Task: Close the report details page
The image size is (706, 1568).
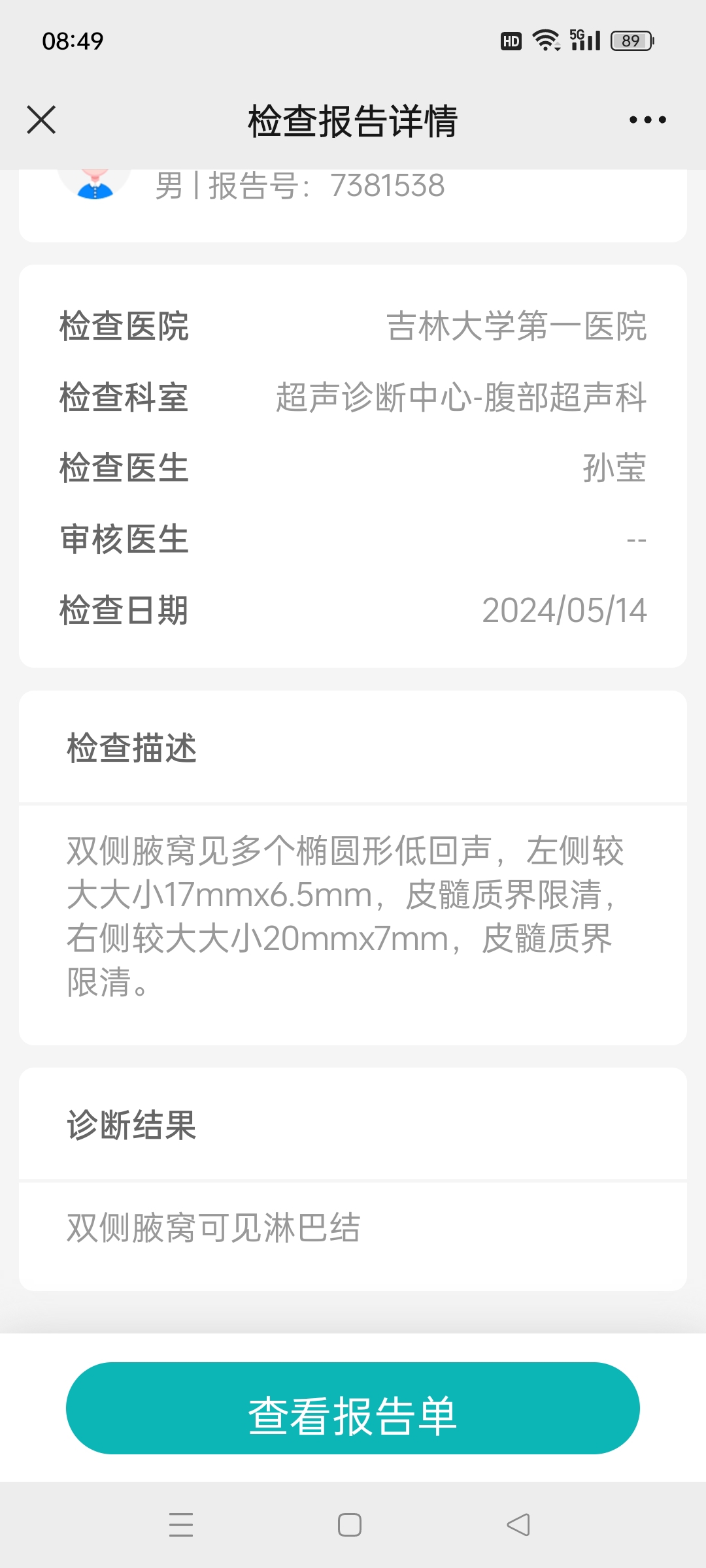Action: coord(41,120)
